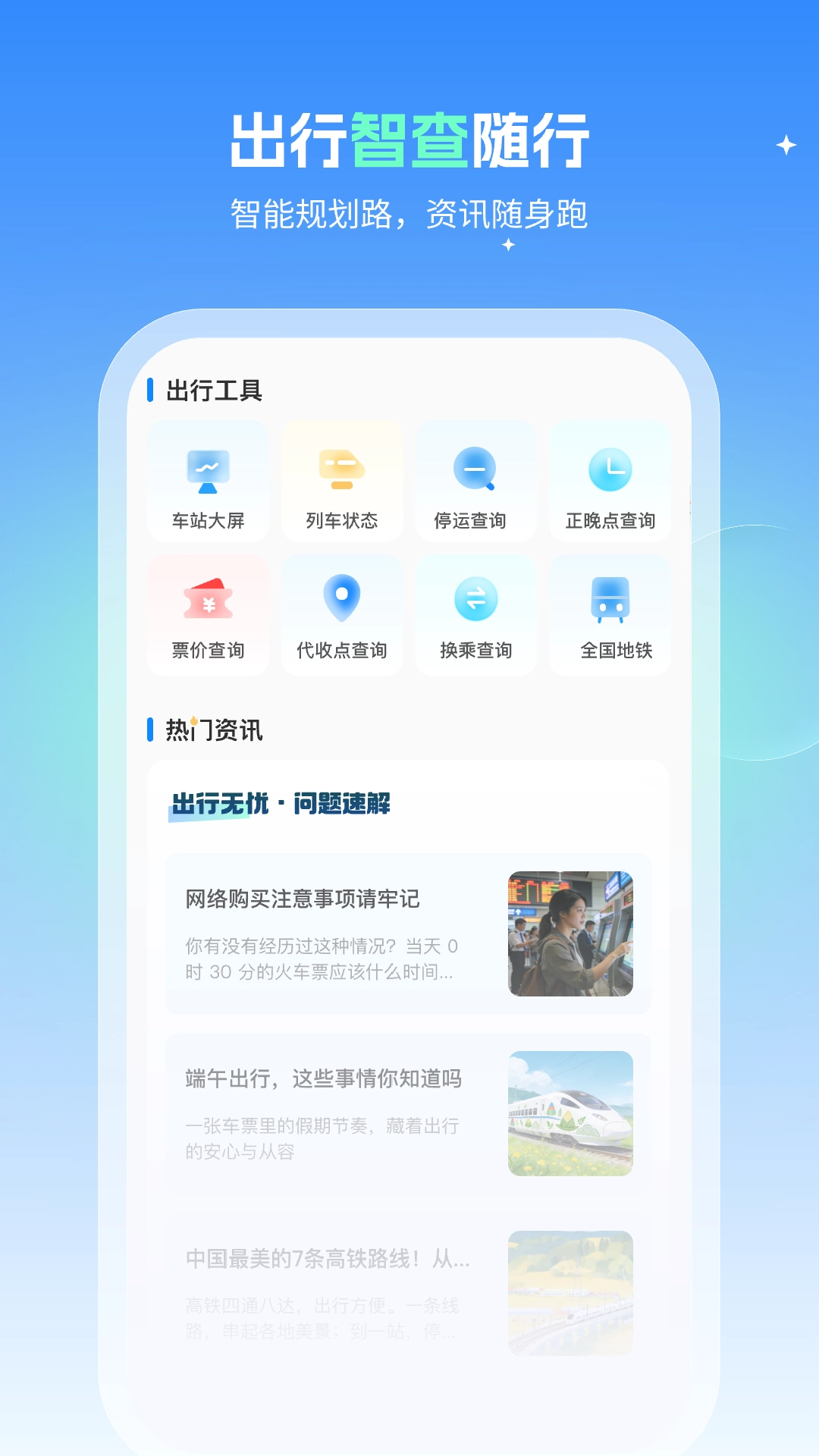Screen dimensions: 819x1456
Task: Check 正晚点查询 punctuality query tool
Action: (x=610, y=481)
